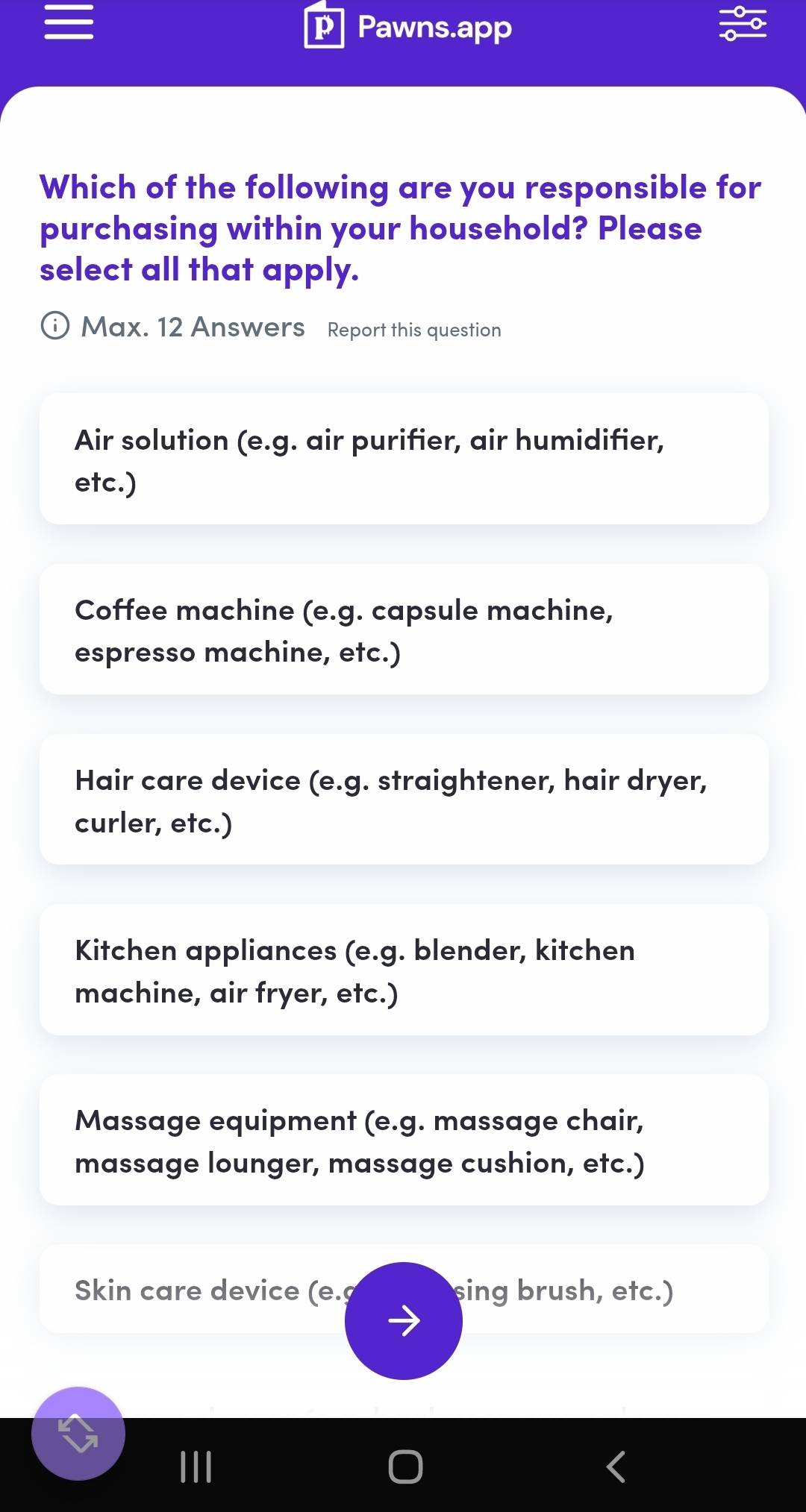
Task: Open recent apps in navigation bar
Action: [196, 1466]
